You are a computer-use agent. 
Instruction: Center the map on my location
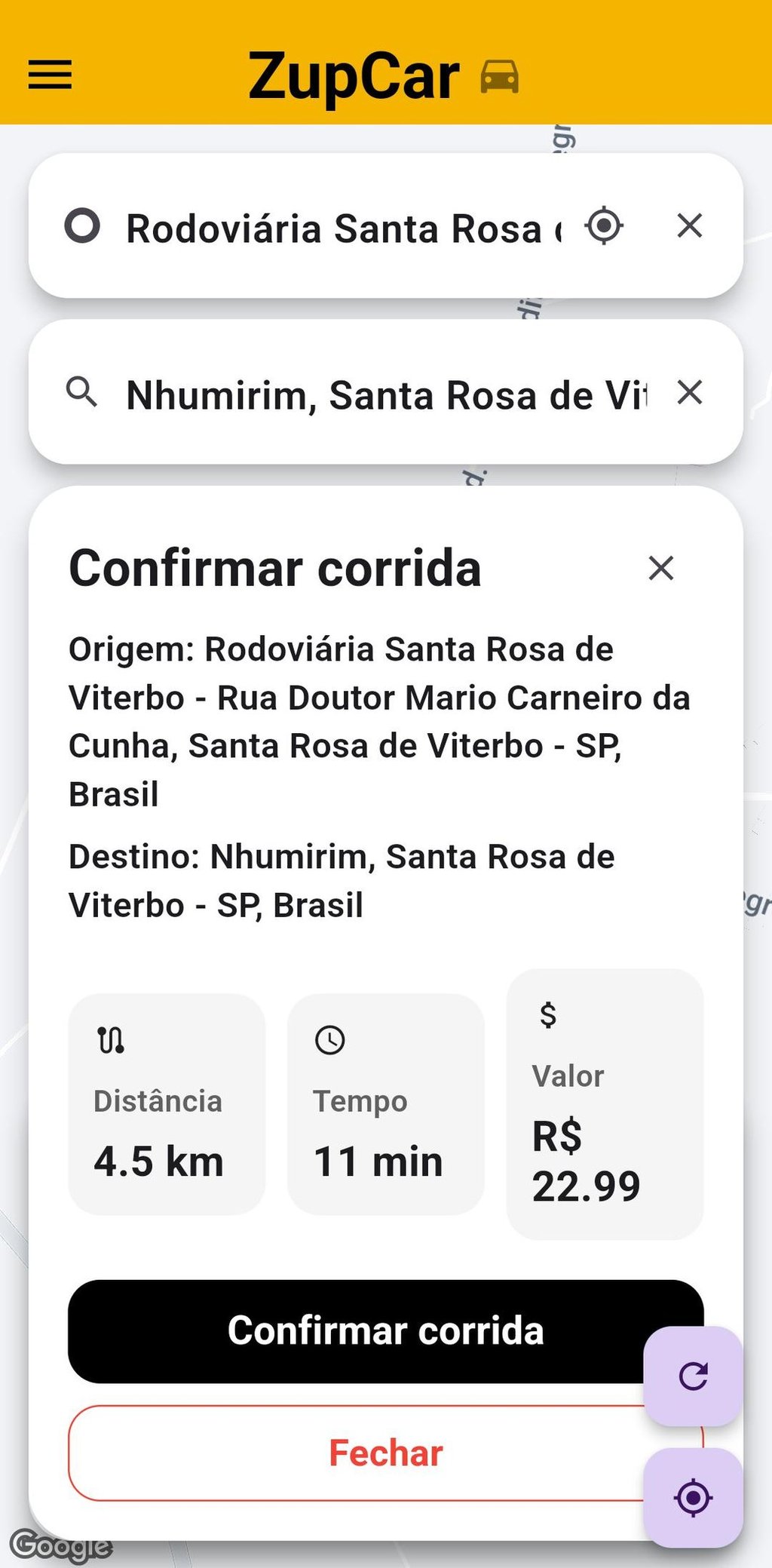tap(693, 1497)
